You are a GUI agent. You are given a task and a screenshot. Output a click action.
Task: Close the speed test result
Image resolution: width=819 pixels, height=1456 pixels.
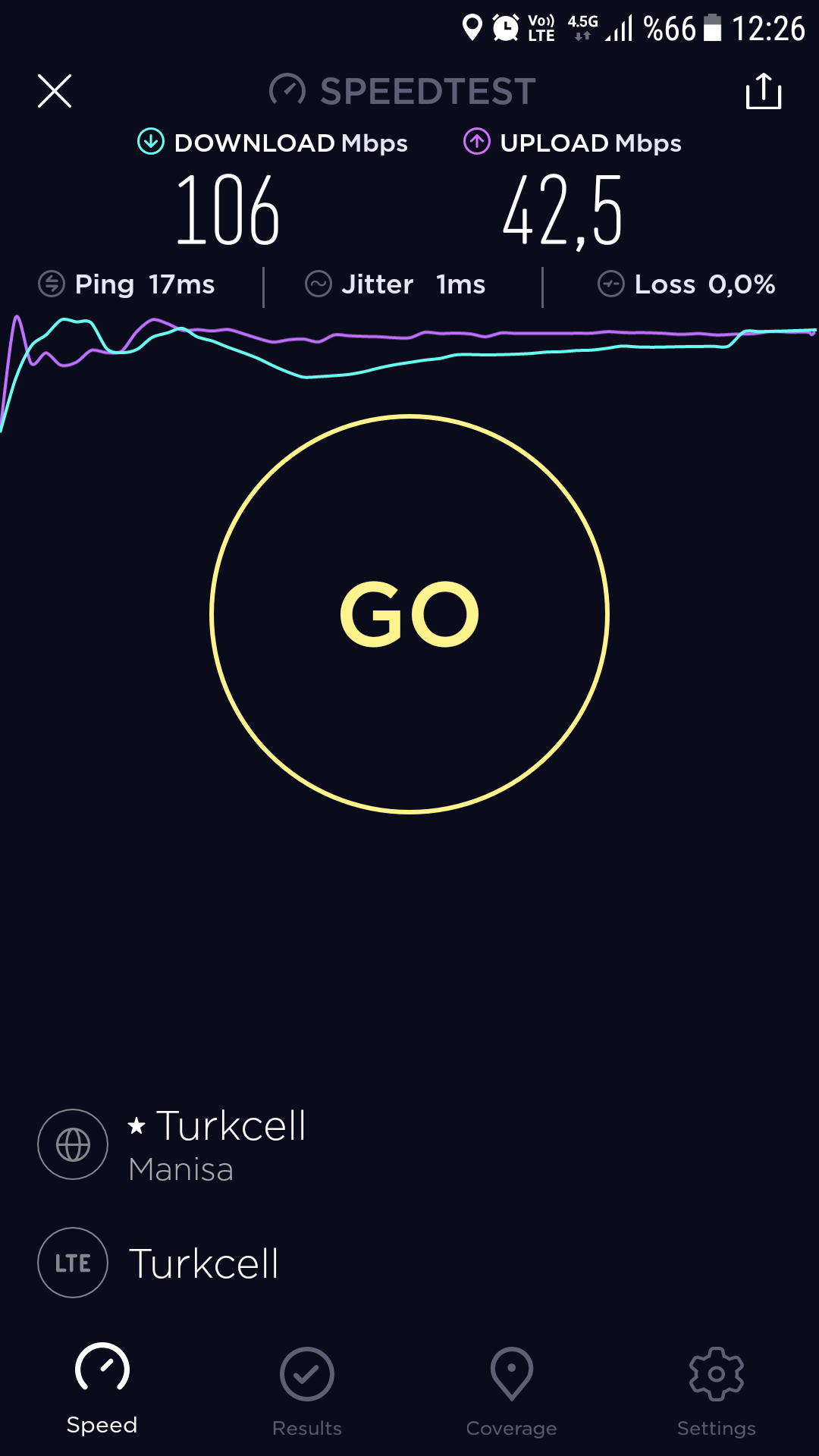(x=55, y=91)
